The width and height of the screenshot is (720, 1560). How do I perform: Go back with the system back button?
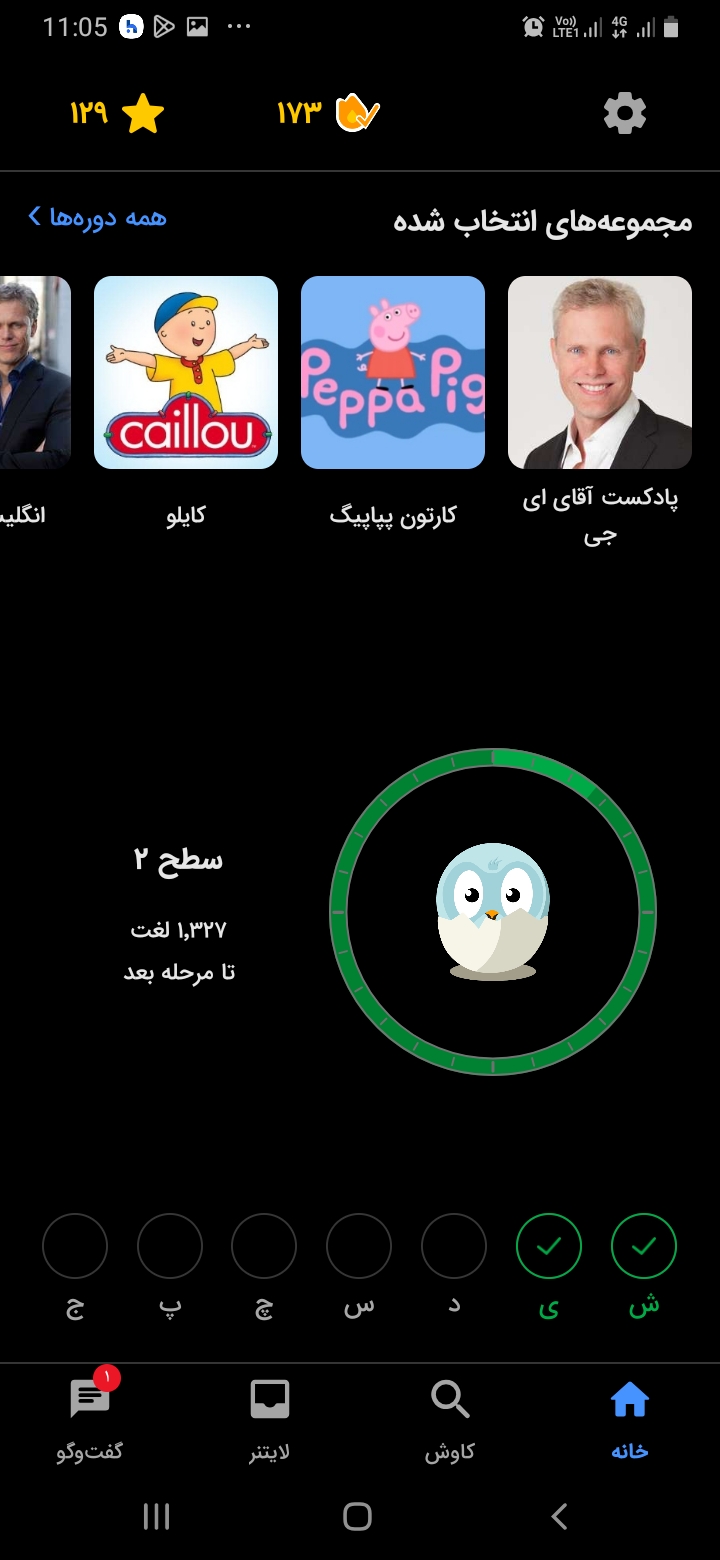[559, 1516]
